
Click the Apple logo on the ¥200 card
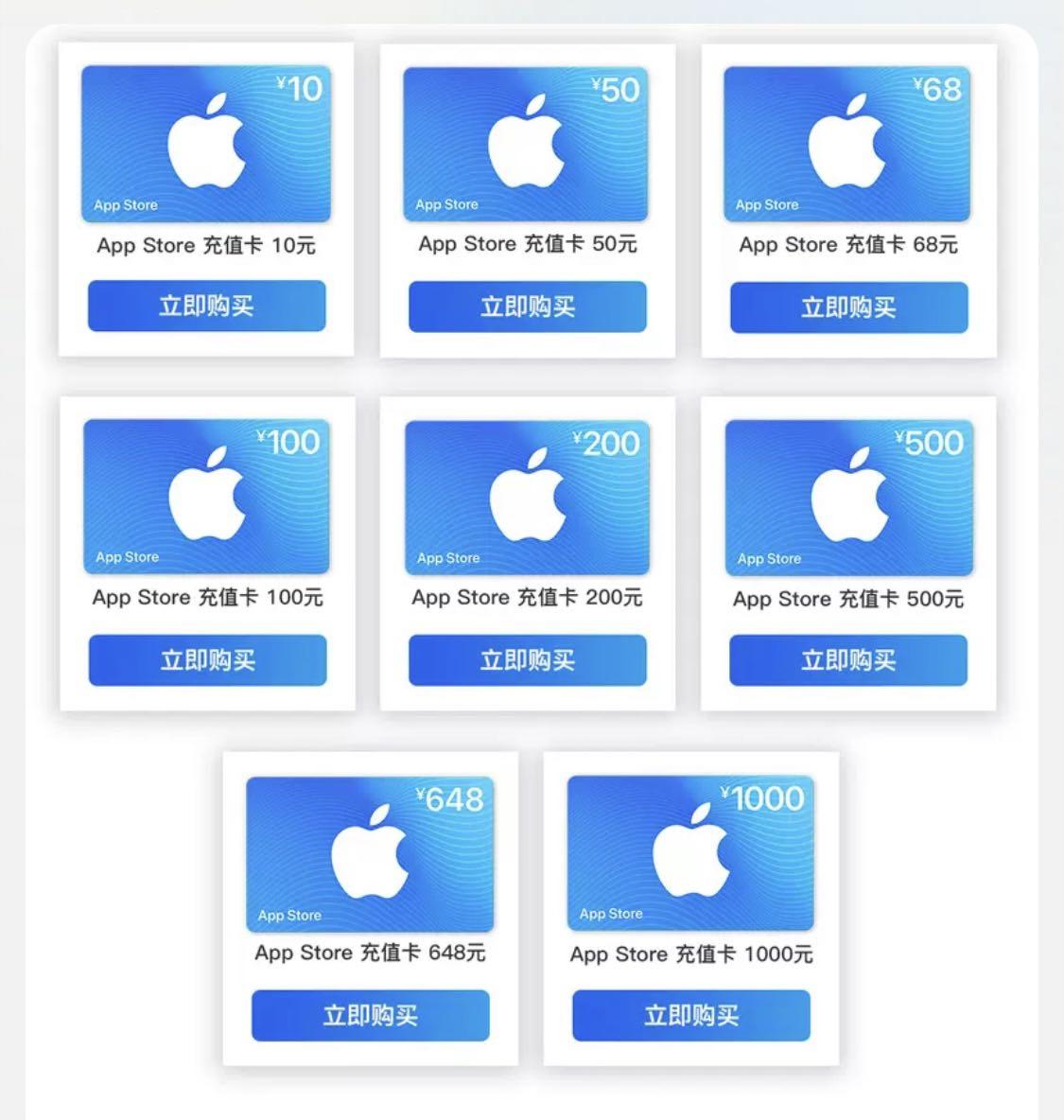(528, 492)
